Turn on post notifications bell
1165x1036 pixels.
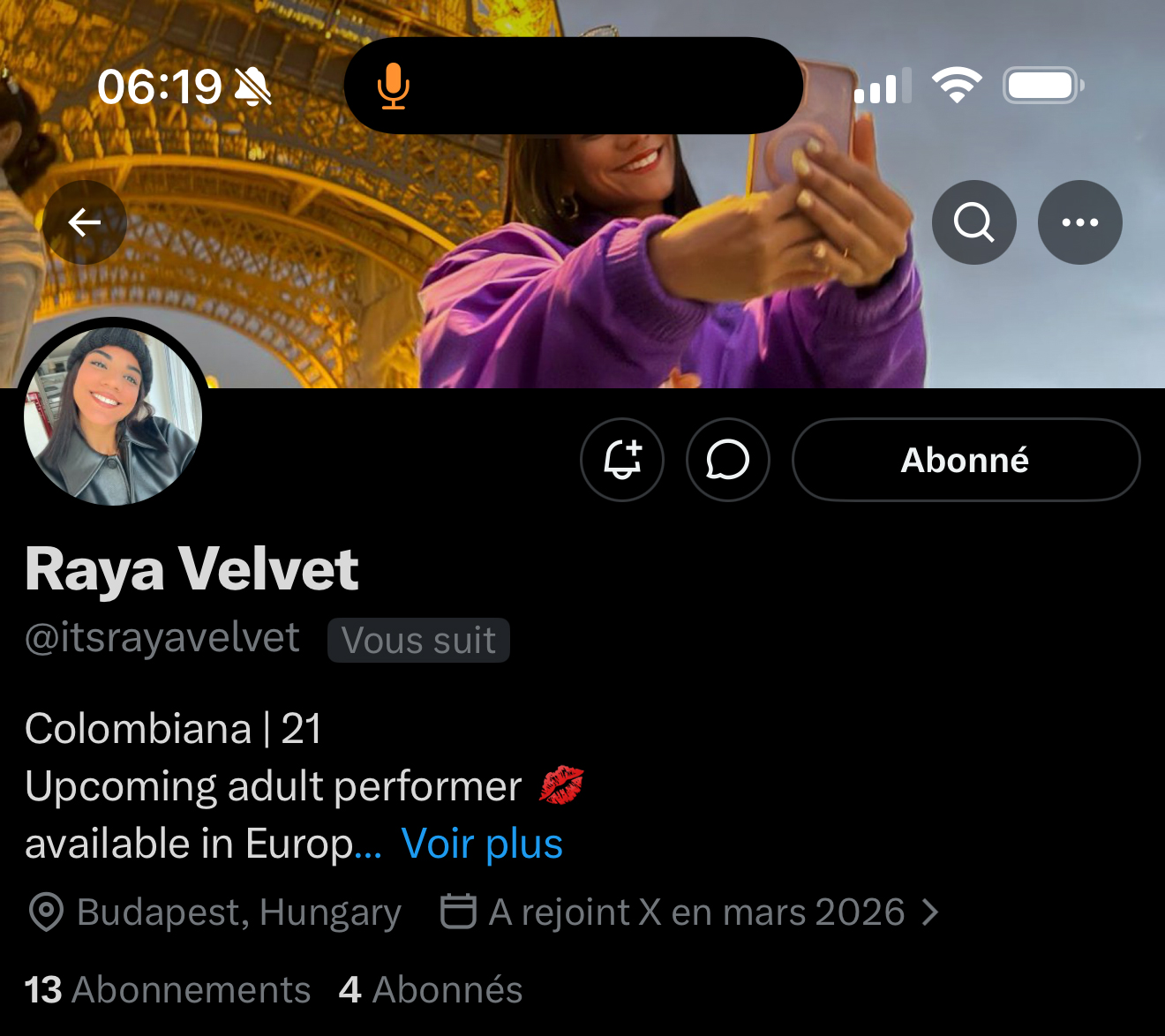point(622,460)
